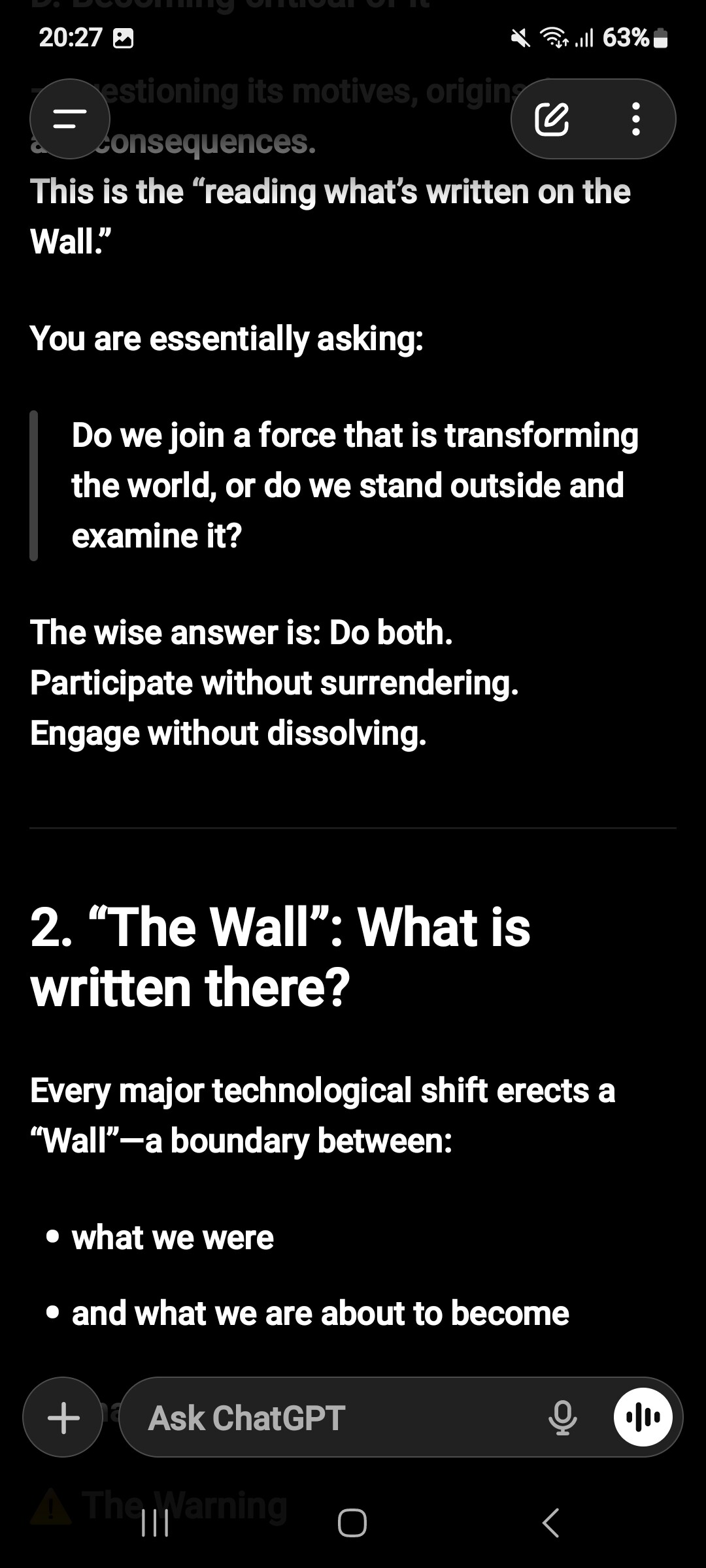Open the three-dot overflow menu

pos(635,119)
